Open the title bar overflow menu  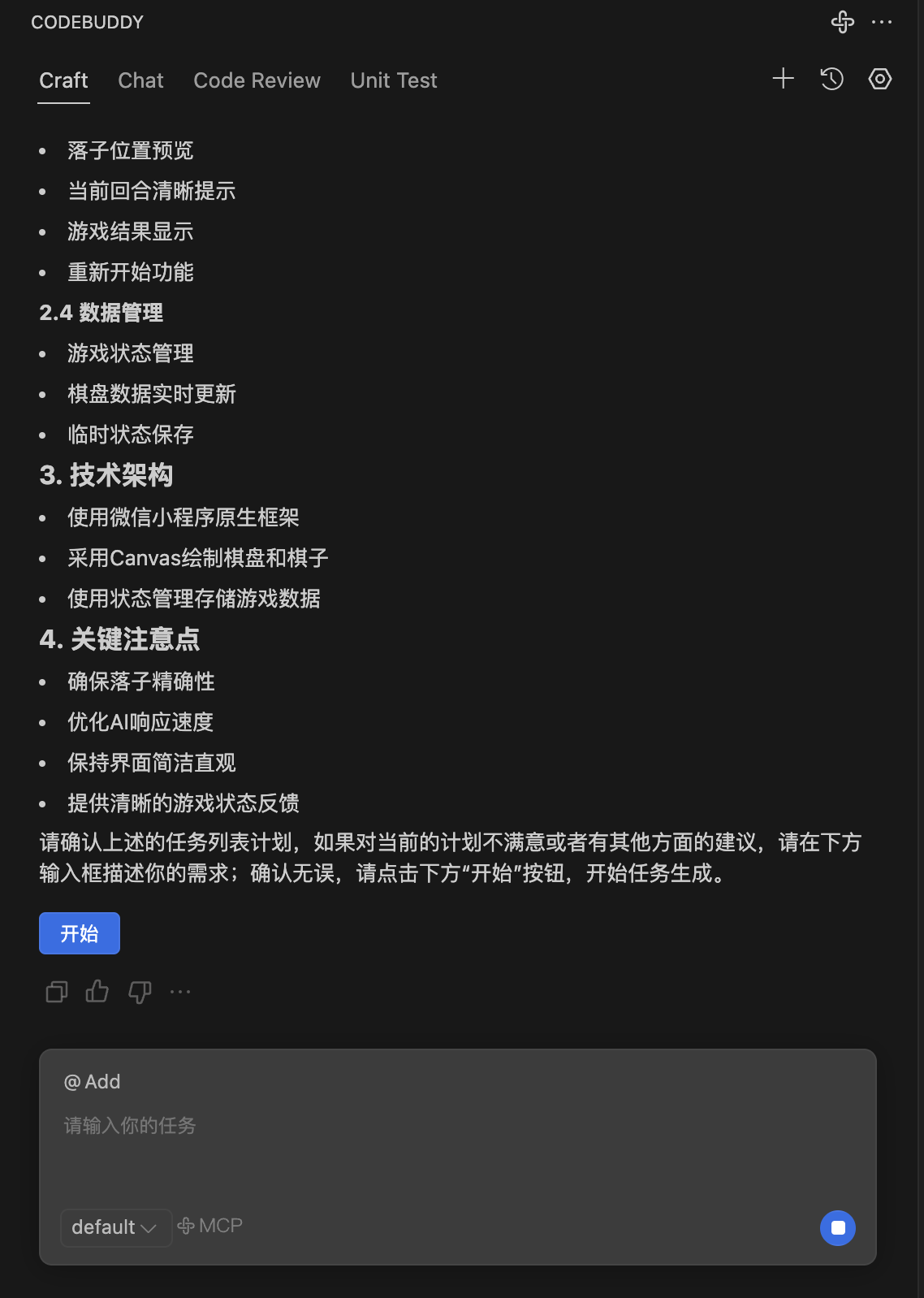[881, 22]
